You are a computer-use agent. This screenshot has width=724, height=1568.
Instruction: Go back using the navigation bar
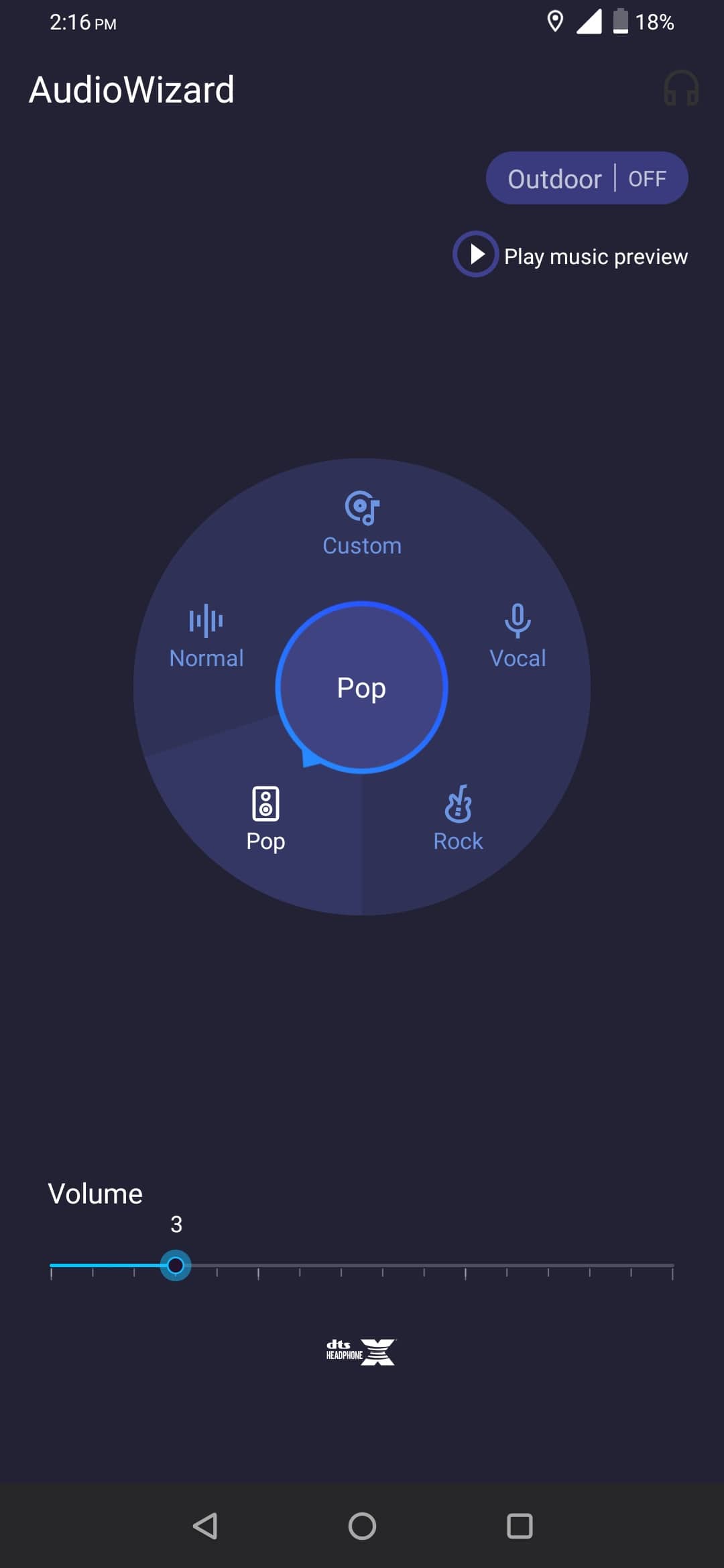coord(205,1526)
